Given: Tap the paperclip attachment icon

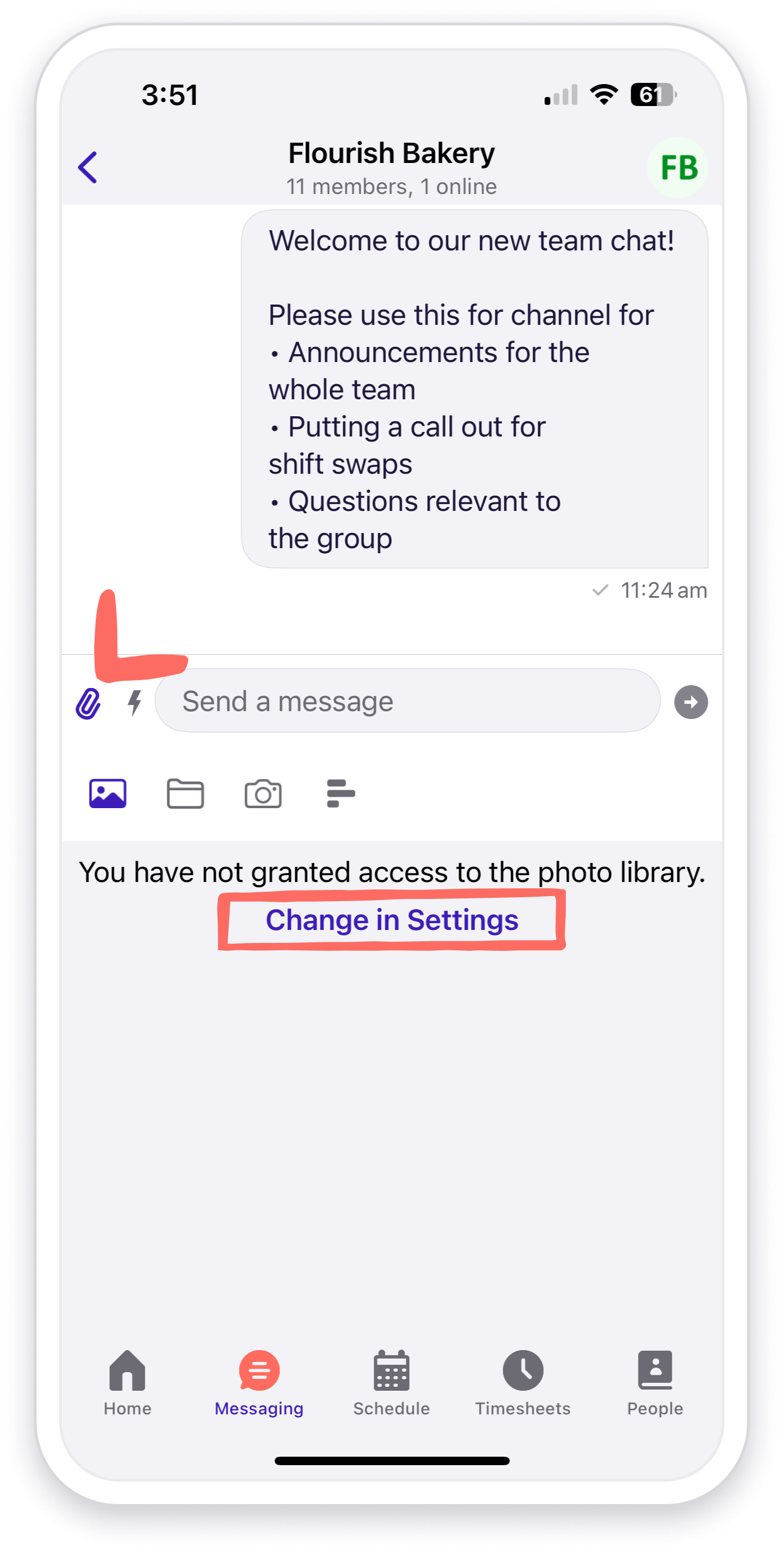Looking at the screenshot, I should coord(88,703).
